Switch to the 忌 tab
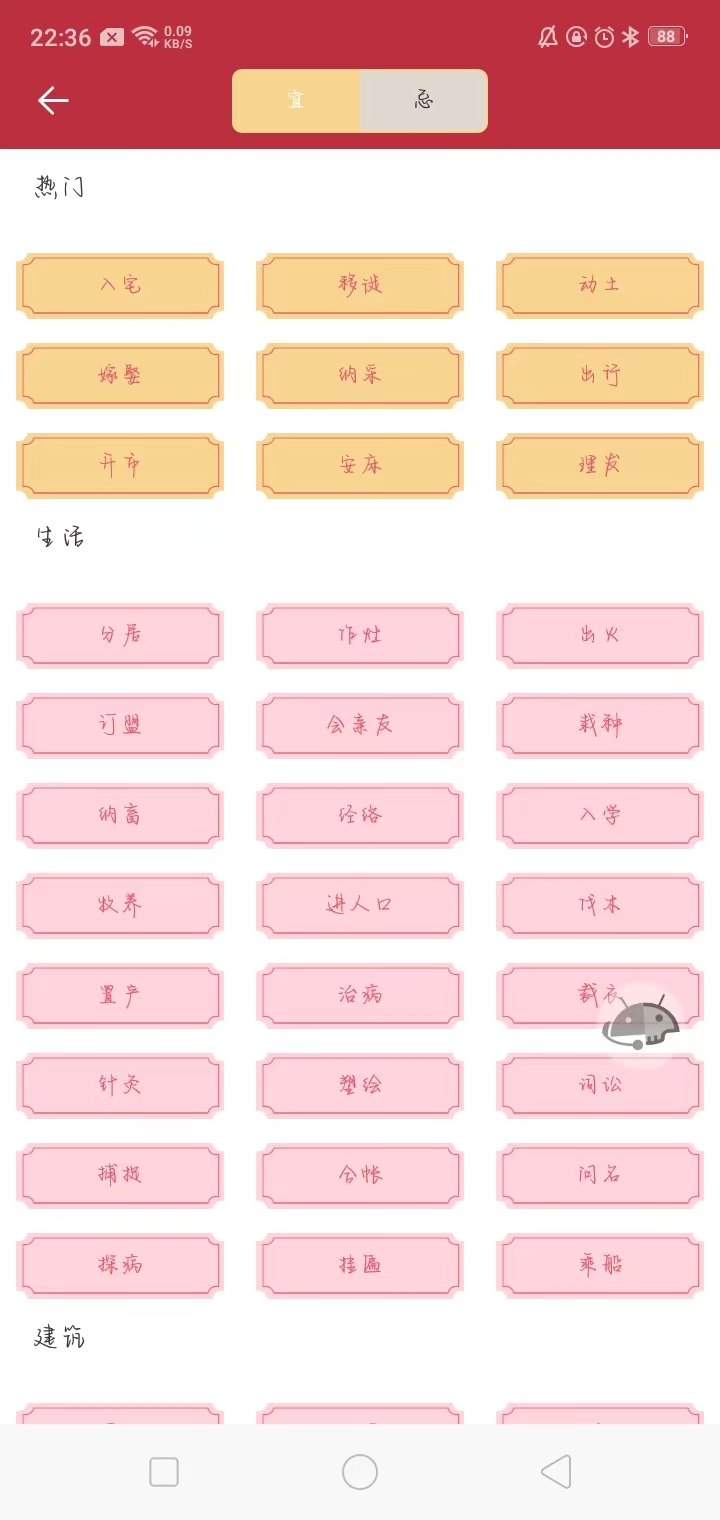The height and width of the screenshot is (1520, 720). [424, 101]
